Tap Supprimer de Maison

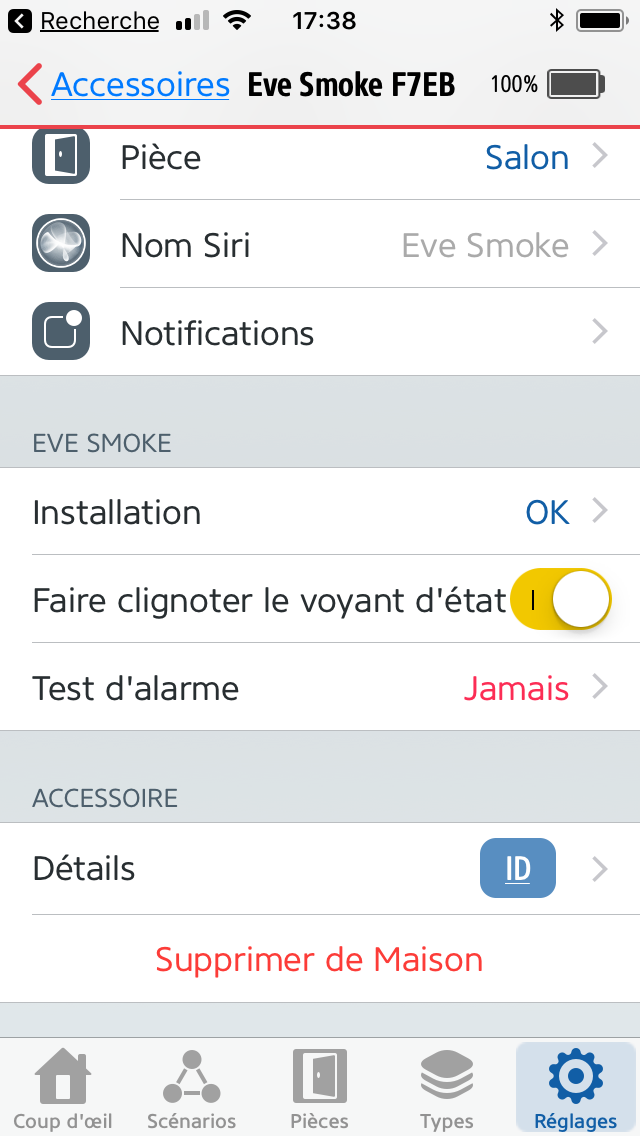pos(320,959)
